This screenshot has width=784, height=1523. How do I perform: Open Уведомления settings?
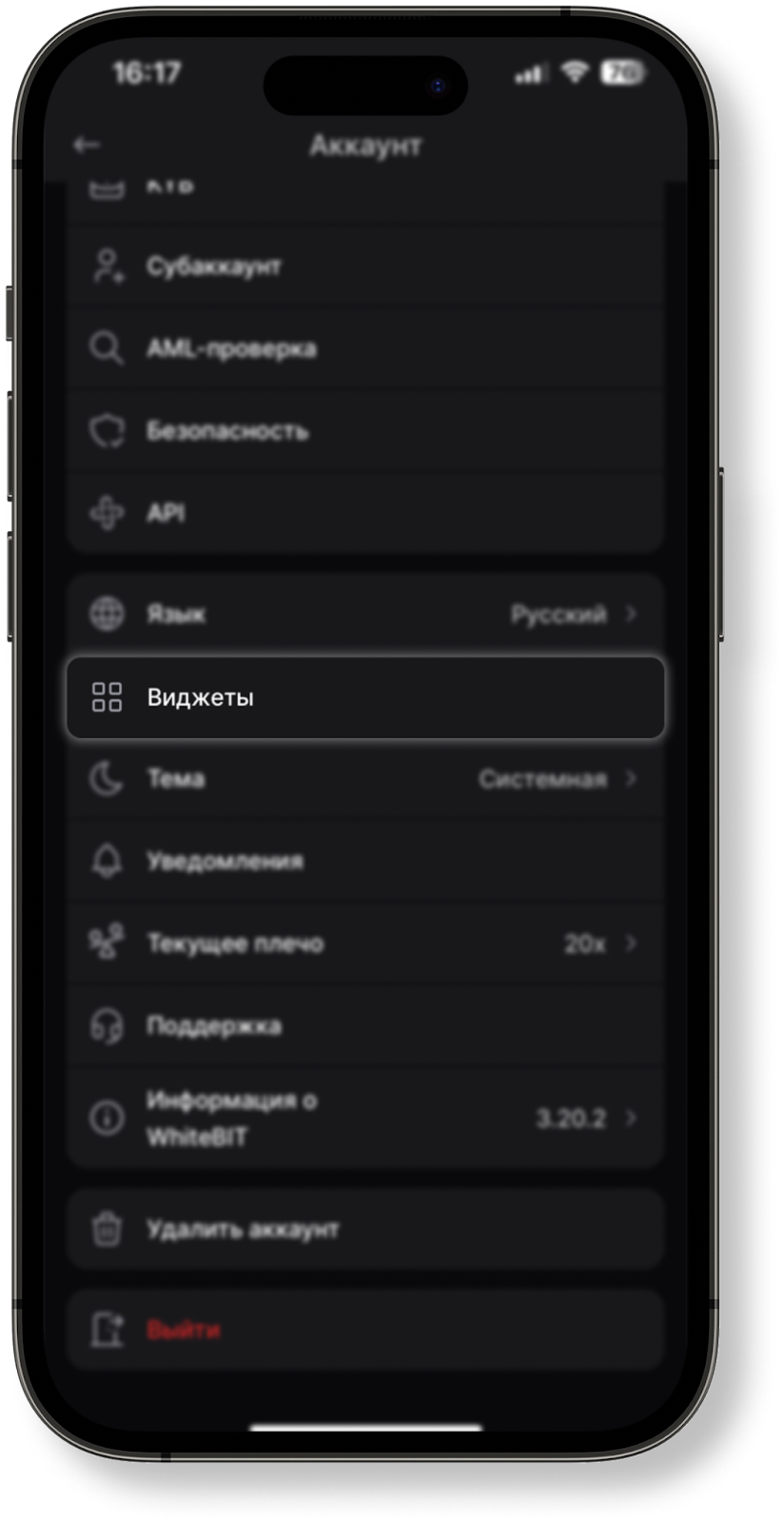[x=365, y=861]
